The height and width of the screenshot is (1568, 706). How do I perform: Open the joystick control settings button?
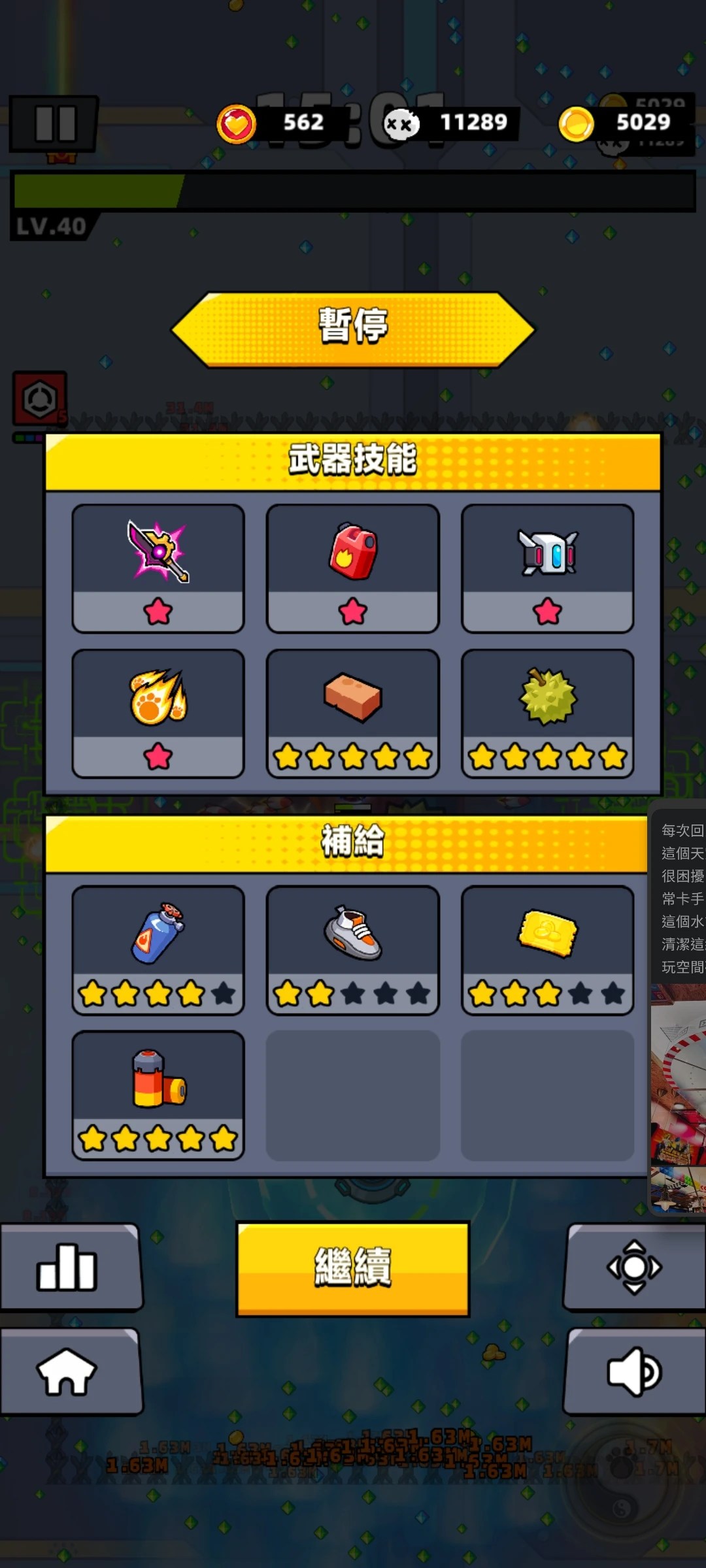635,1267
